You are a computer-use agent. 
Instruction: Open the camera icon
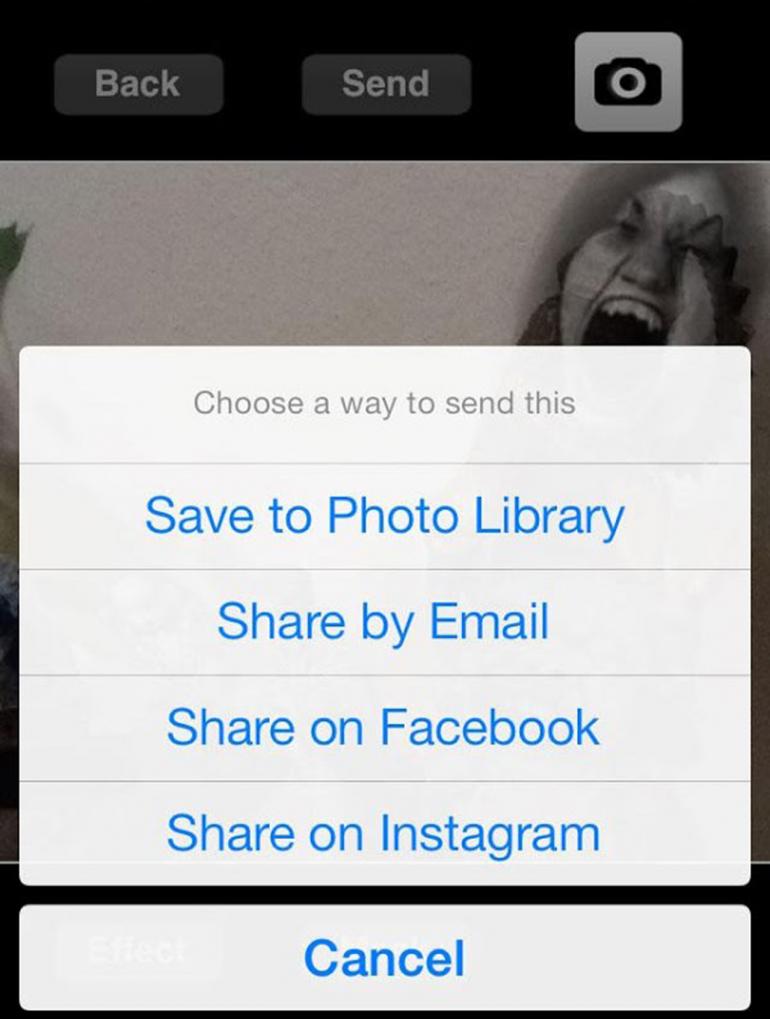[x=628, y=83]
